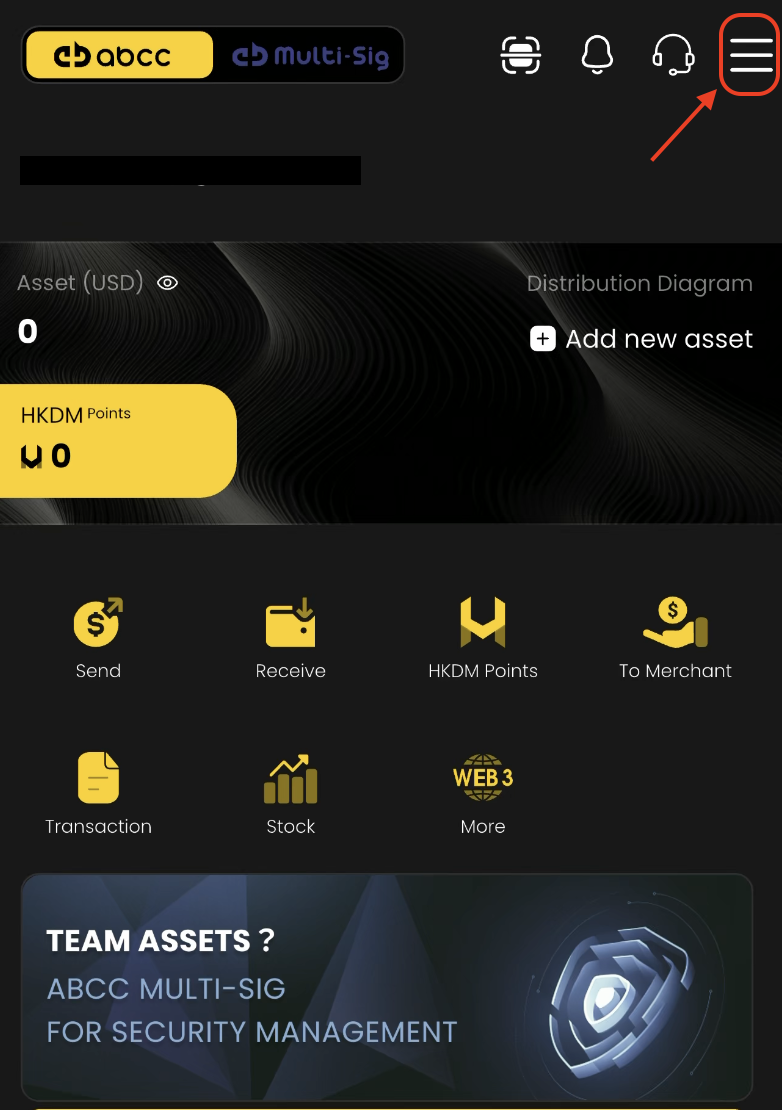
Task: Open the Distribution Diagram
Action: (x=639, y=283)
